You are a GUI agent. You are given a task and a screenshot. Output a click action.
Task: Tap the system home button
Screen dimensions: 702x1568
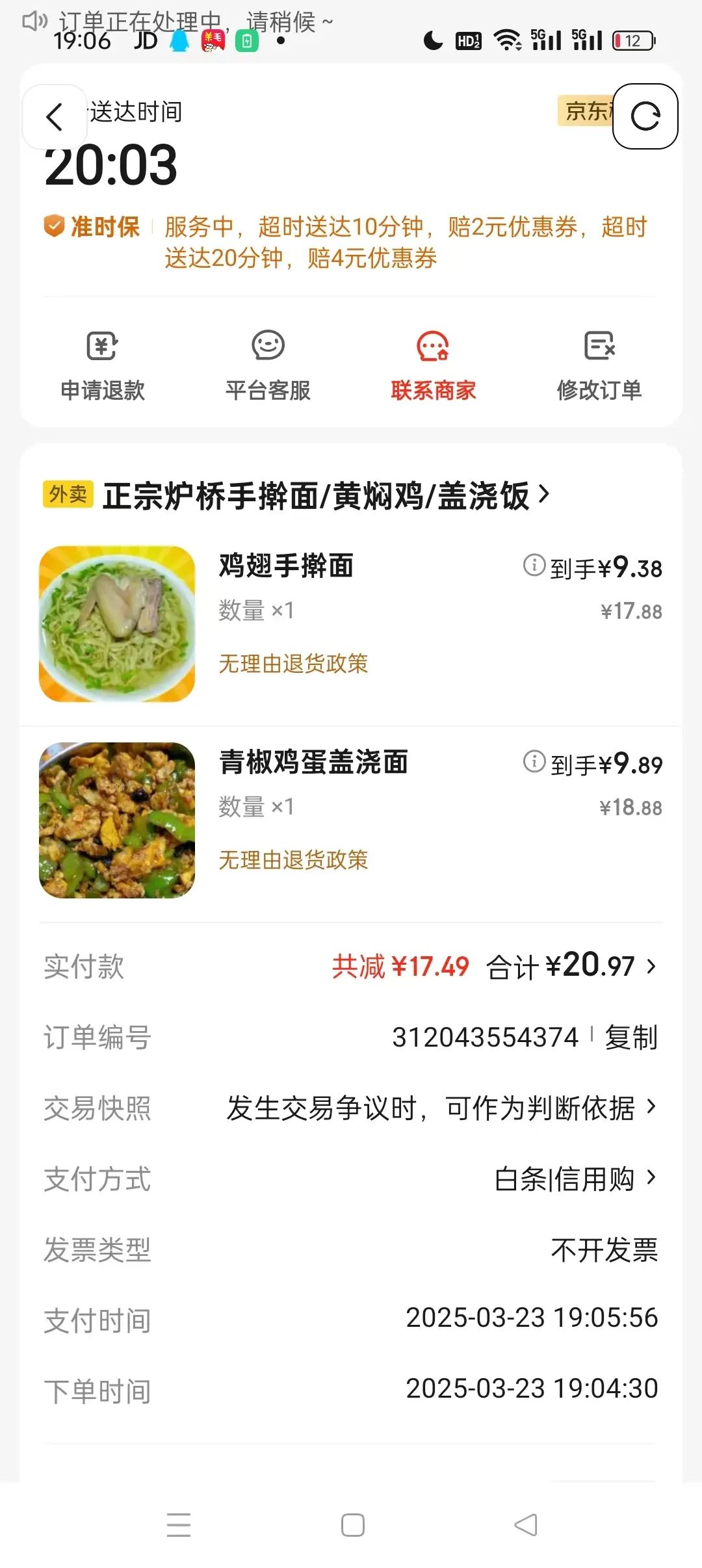click(x=352, y=1525)
